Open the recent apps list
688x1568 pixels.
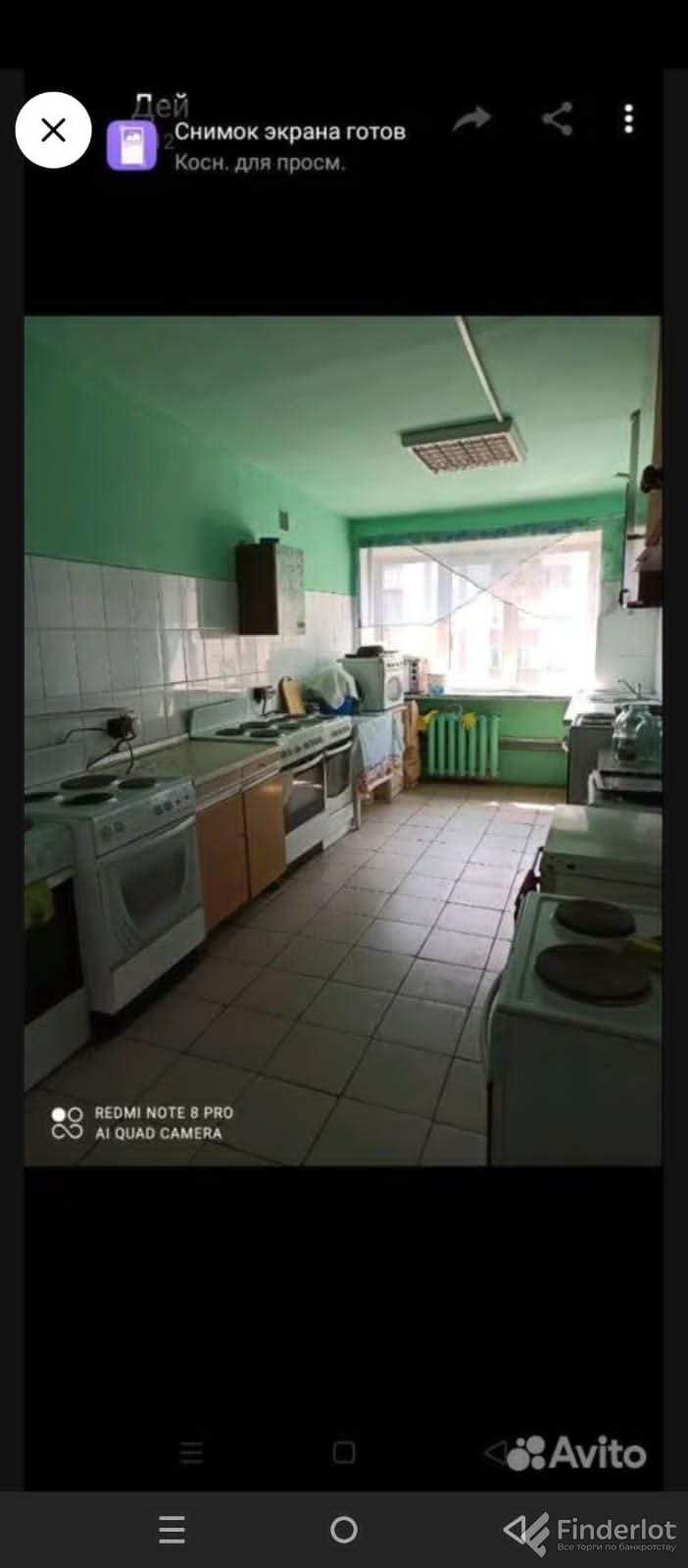(x=172, y=1530)
